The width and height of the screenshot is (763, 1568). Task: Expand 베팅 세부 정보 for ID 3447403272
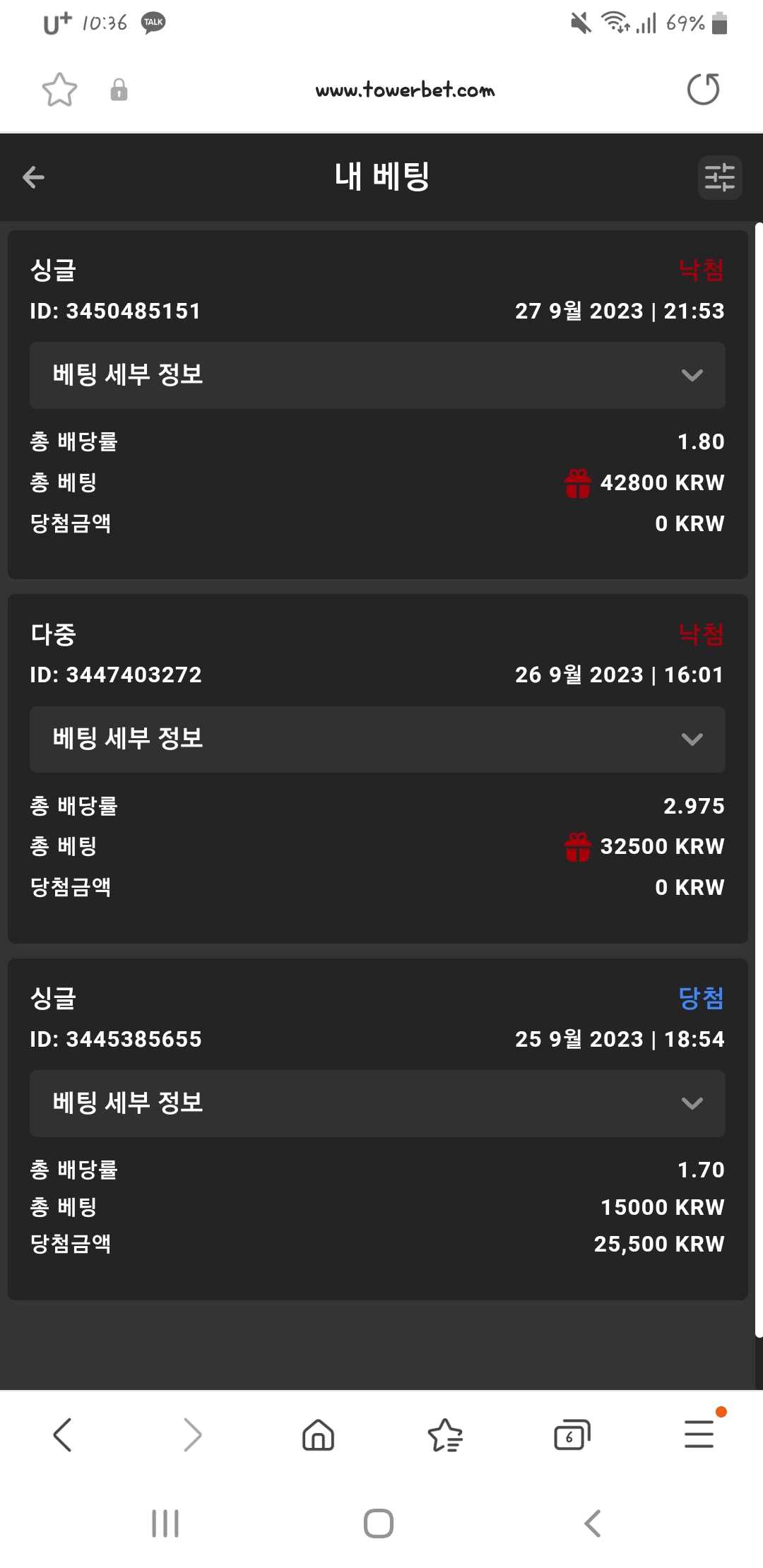point(377,740)
